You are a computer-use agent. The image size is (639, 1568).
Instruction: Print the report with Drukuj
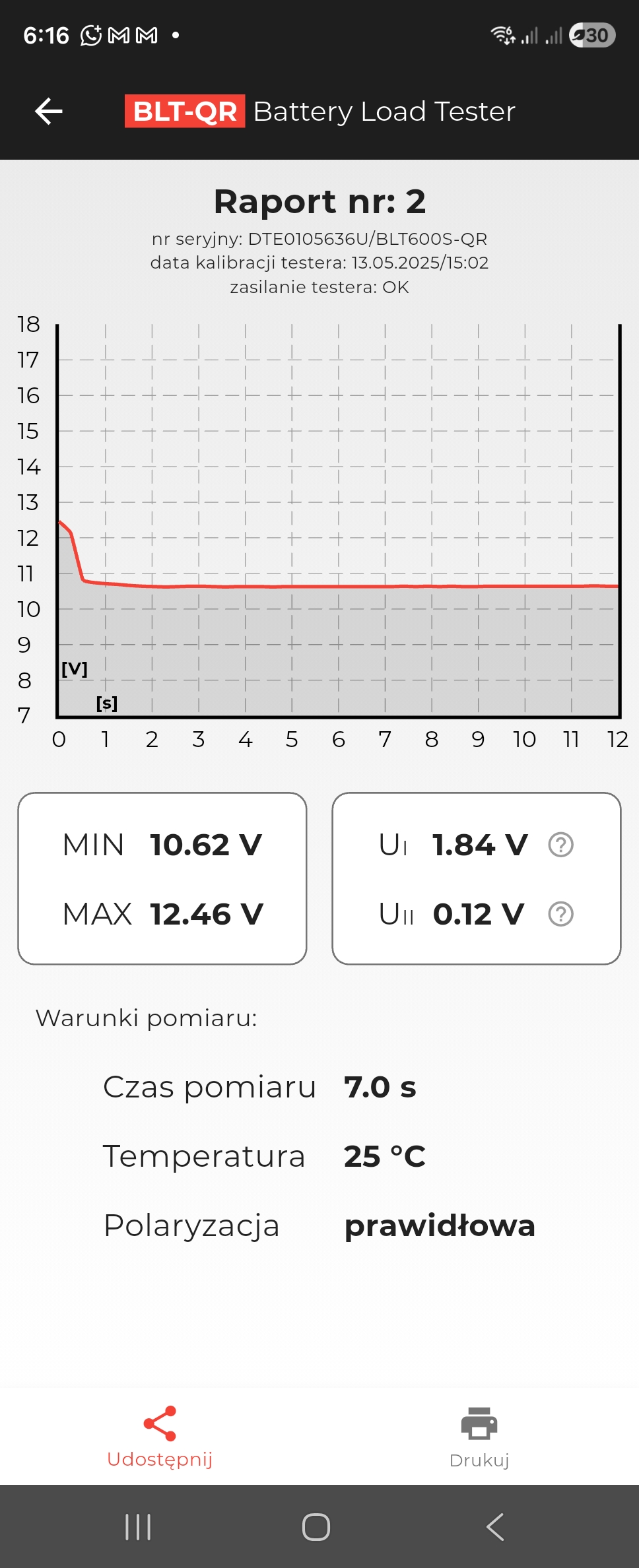(x=479, y=1436)
